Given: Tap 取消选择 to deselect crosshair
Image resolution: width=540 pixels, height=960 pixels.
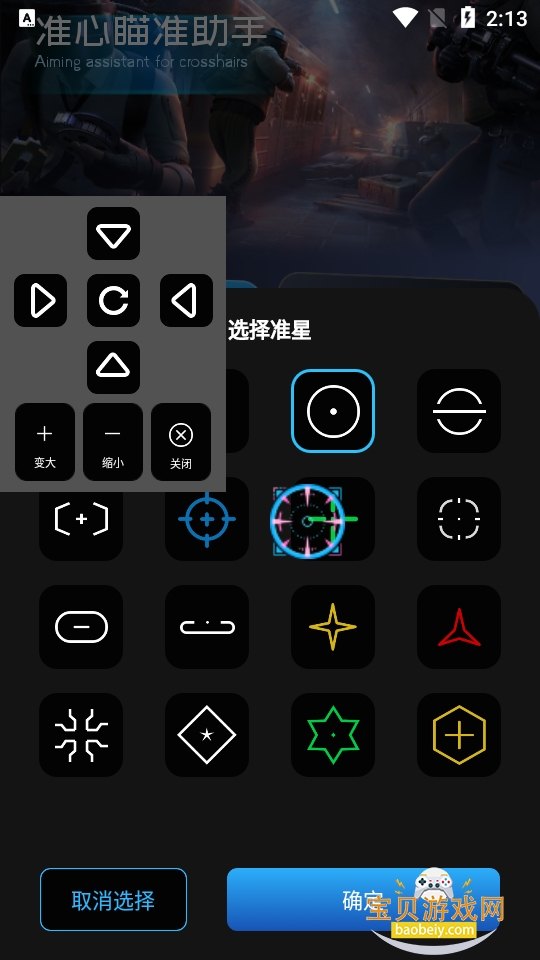Looking at the screenshot, I should point(113,899).
